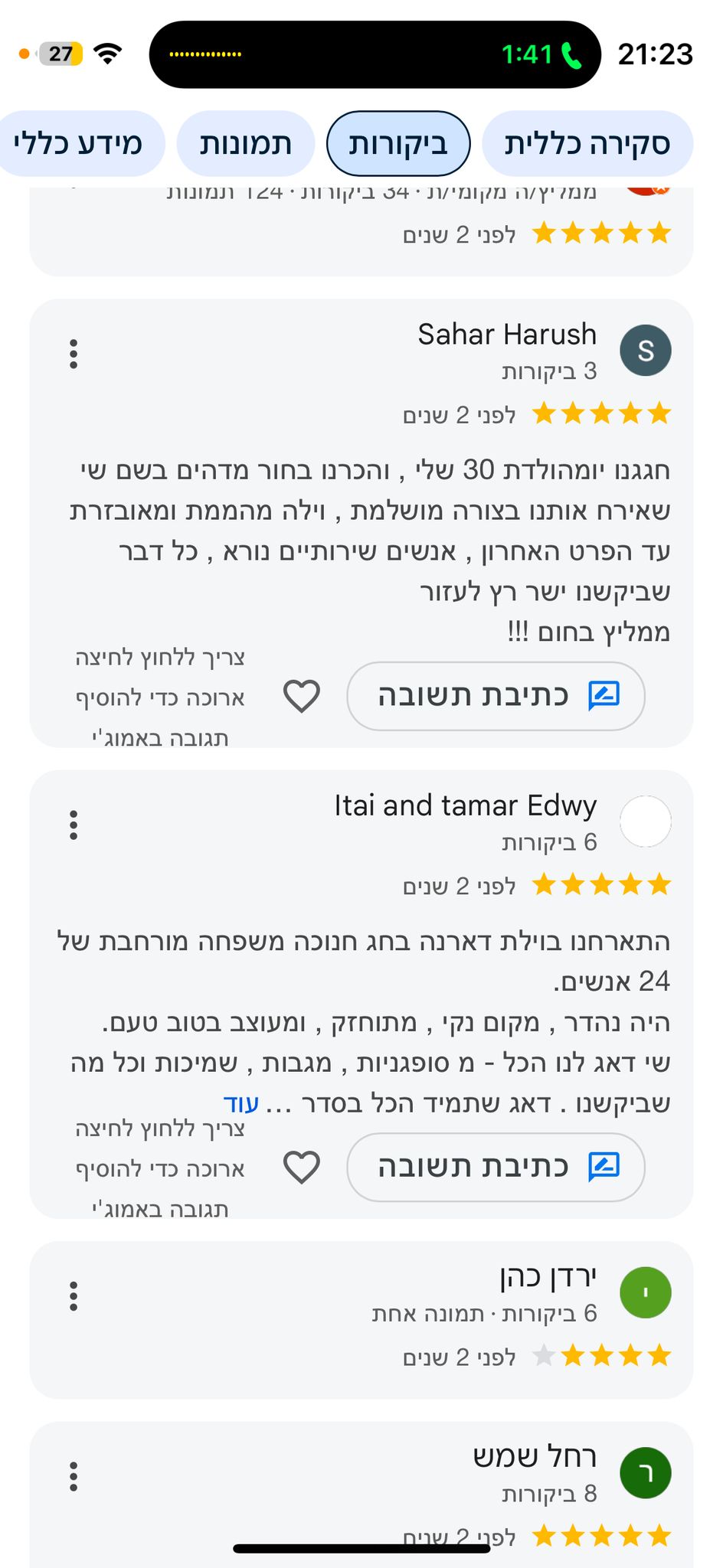Open overflow menu on ירדן כהן's review
The width and height of the screenshot is (723, 1568).
[74, 1296]
